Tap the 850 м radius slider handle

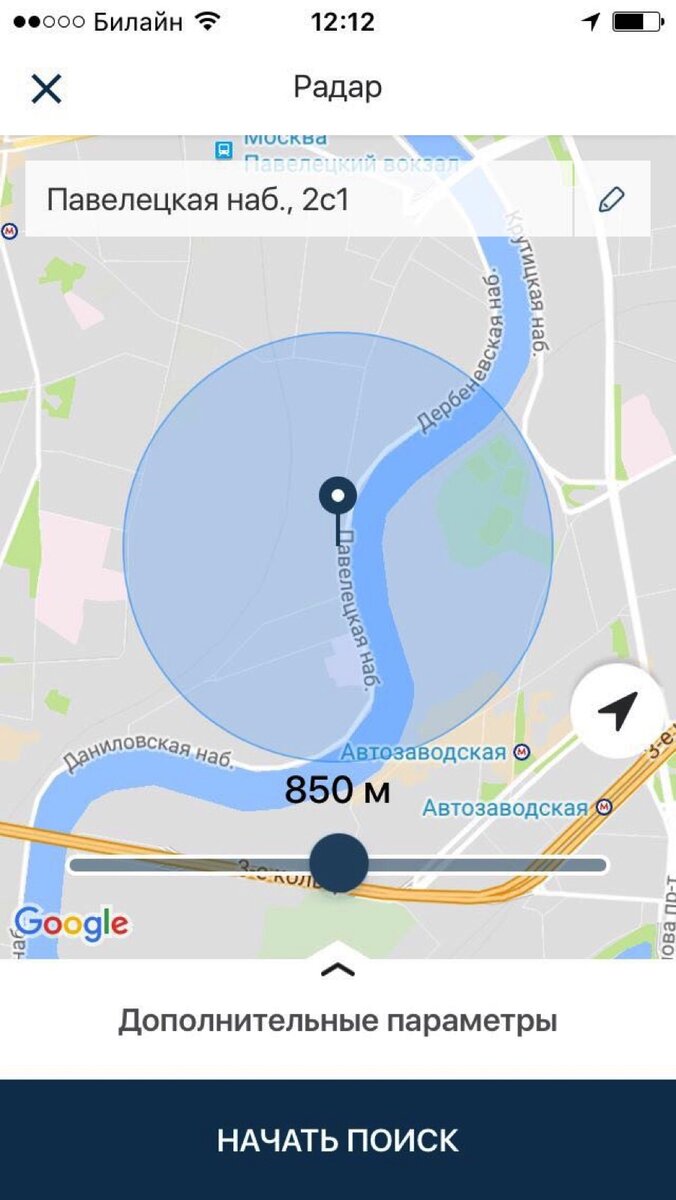(339, 863)
